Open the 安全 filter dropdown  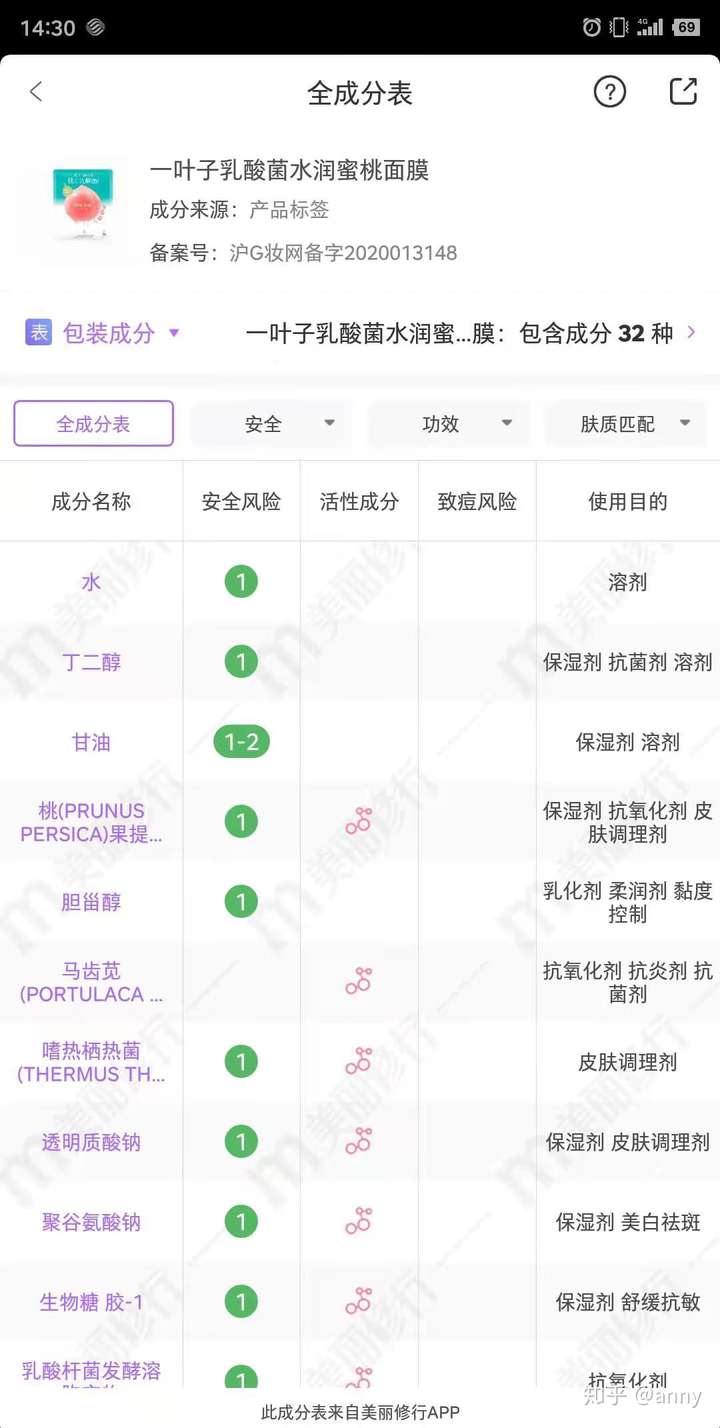click(x=272, y=424)
